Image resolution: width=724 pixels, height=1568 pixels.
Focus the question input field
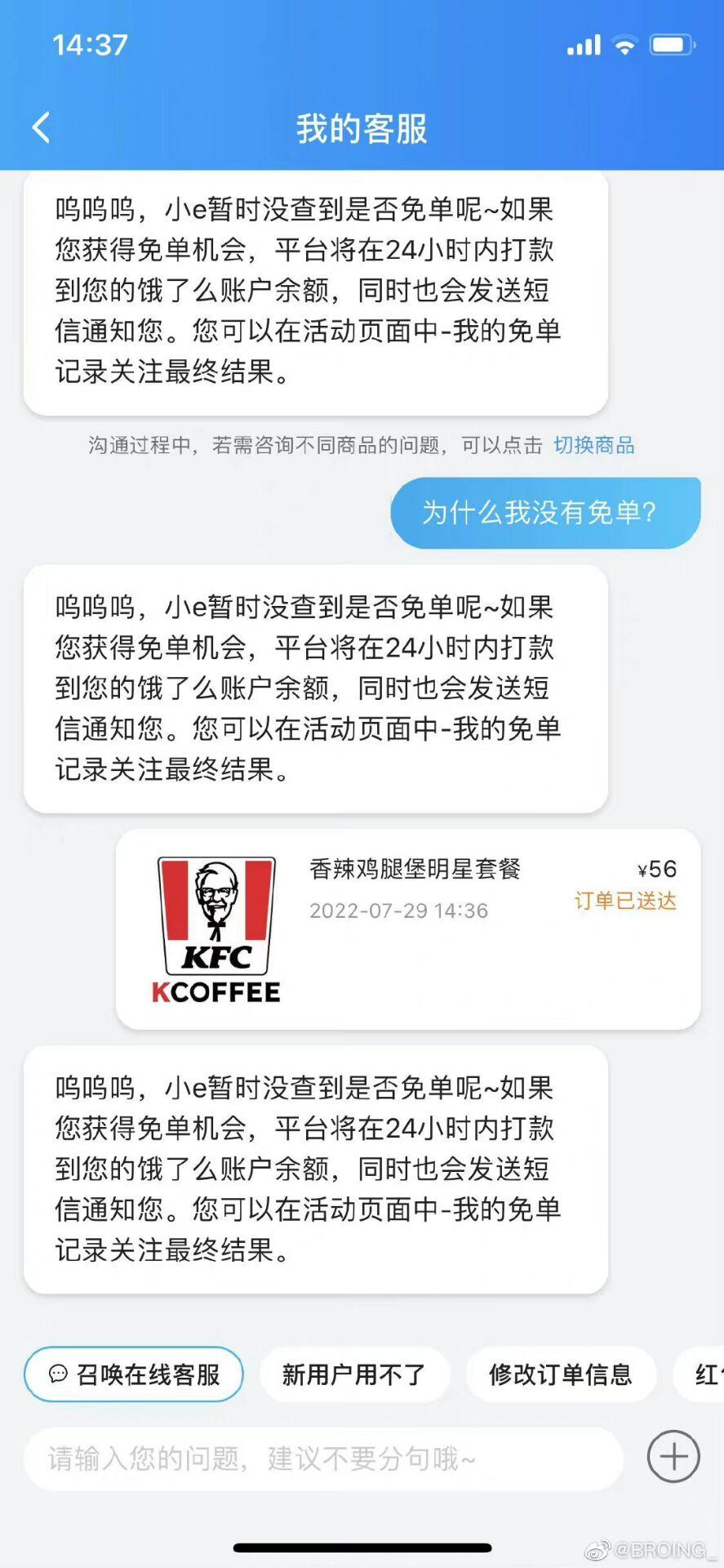(324, 1459)
